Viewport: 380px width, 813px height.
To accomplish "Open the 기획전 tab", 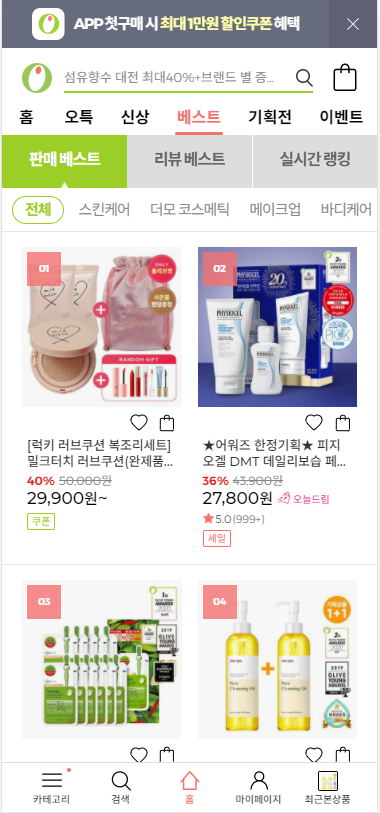I will point(270,117).
